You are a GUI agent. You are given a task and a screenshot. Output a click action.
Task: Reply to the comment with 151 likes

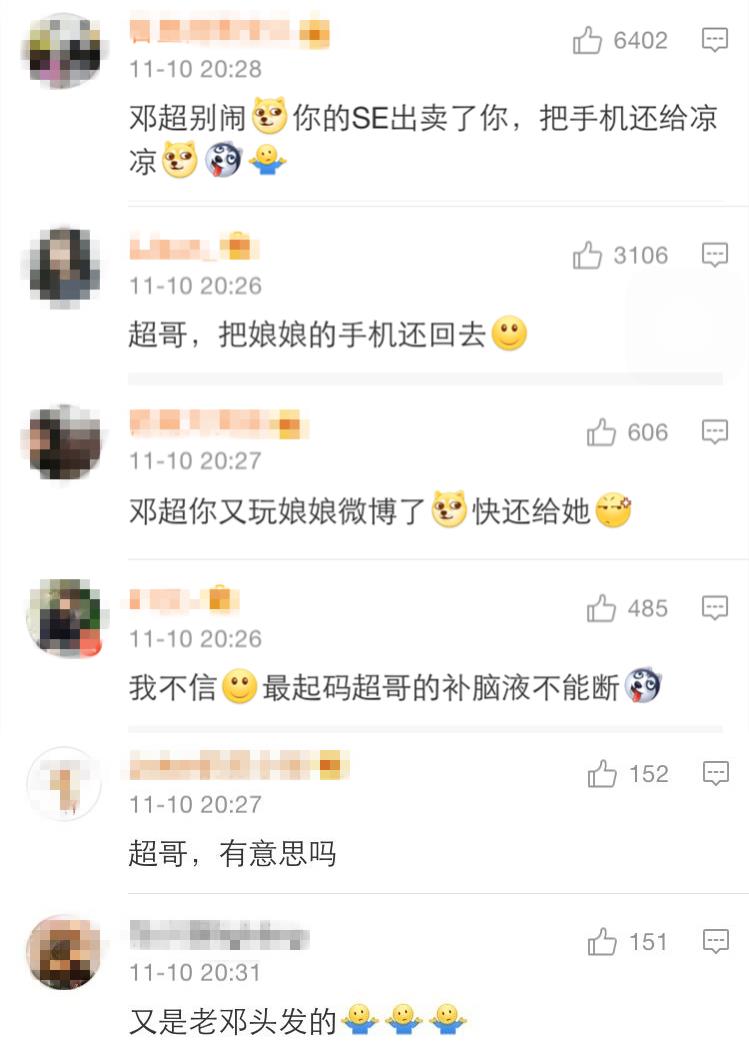[714, 942]
